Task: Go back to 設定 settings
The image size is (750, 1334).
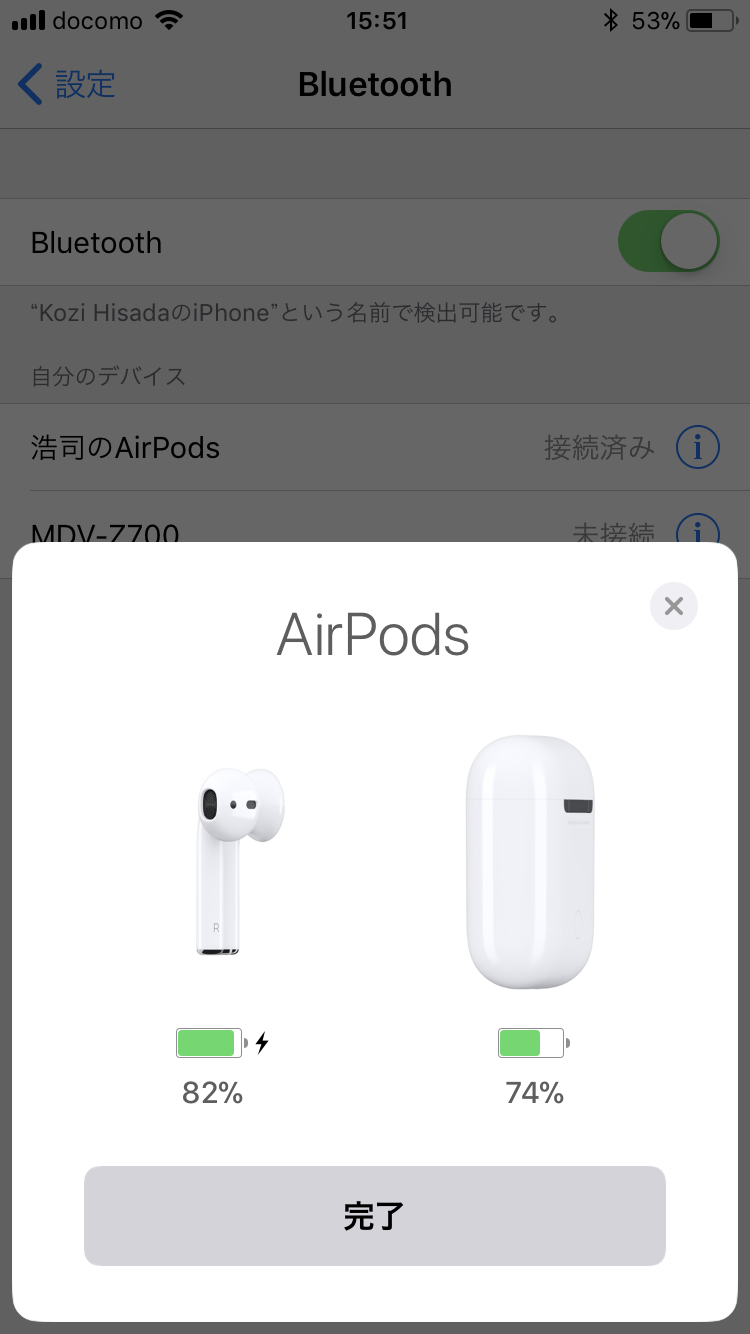Action: (x=67, y=84)
